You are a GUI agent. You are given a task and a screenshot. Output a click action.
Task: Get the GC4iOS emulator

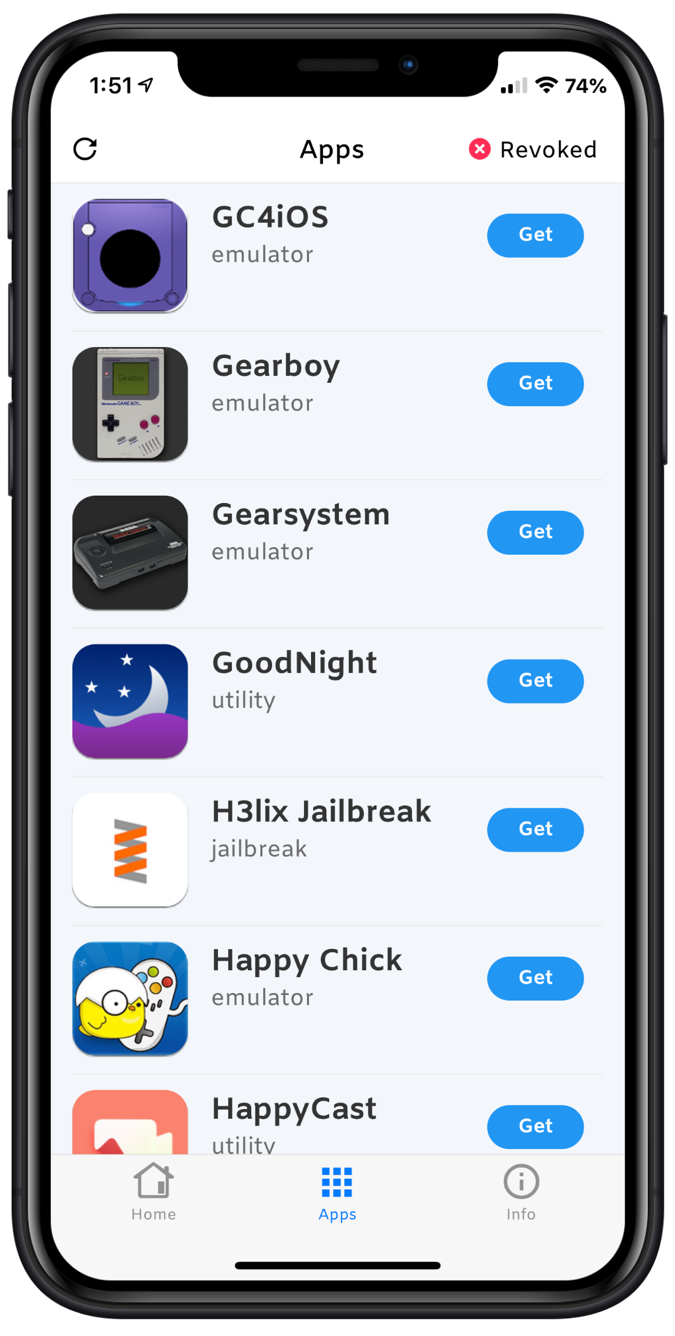(x=535, y=235)
